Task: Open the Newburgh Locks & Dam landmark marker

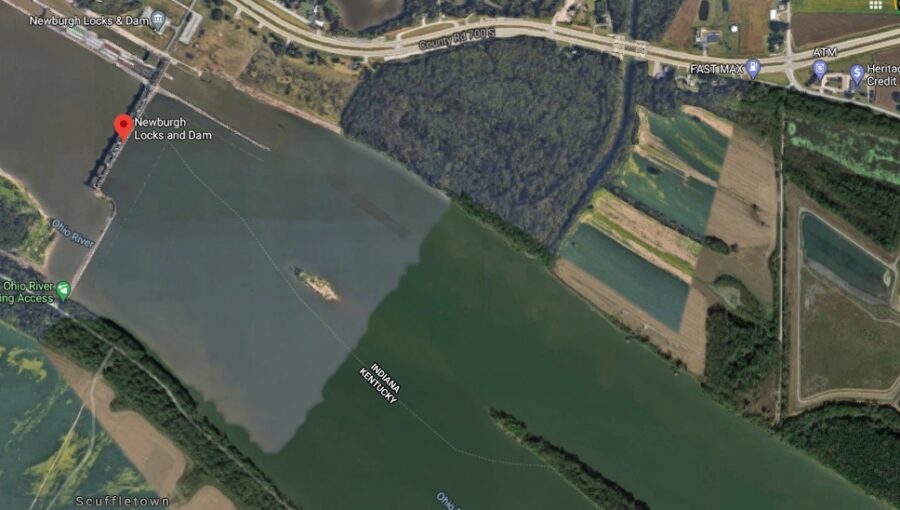Action: click(x=158, y=18)
